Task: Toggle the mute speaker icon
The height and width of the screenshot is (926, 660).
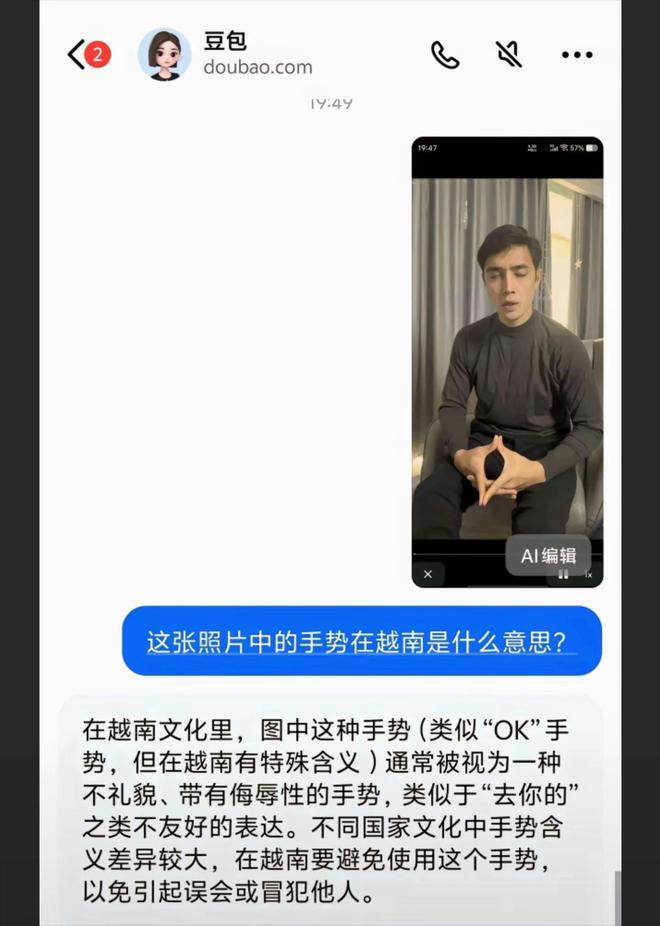Action: coord(509,55)
